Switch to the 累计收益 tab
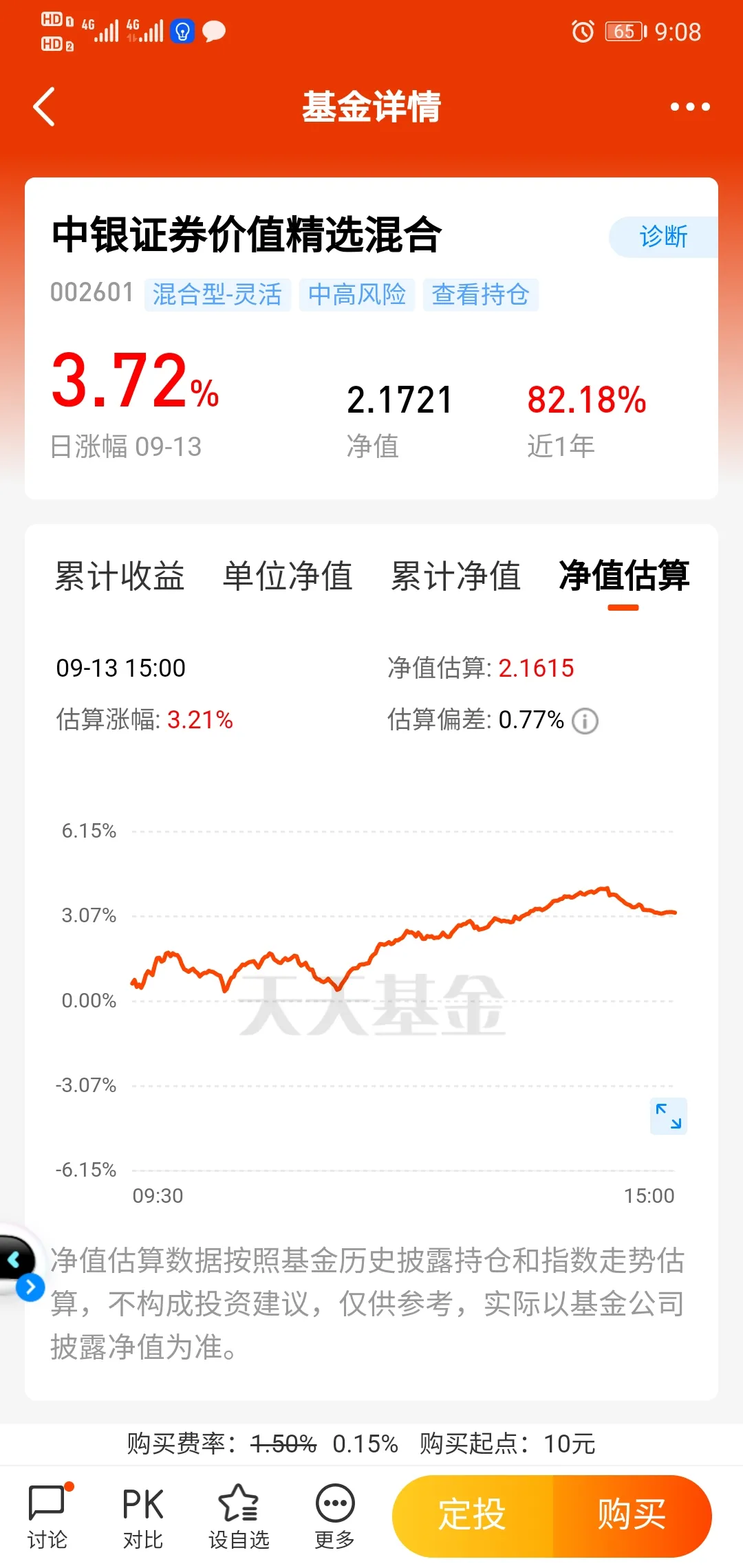Viewport: 743px width, 1568px height. pos(120,576)
